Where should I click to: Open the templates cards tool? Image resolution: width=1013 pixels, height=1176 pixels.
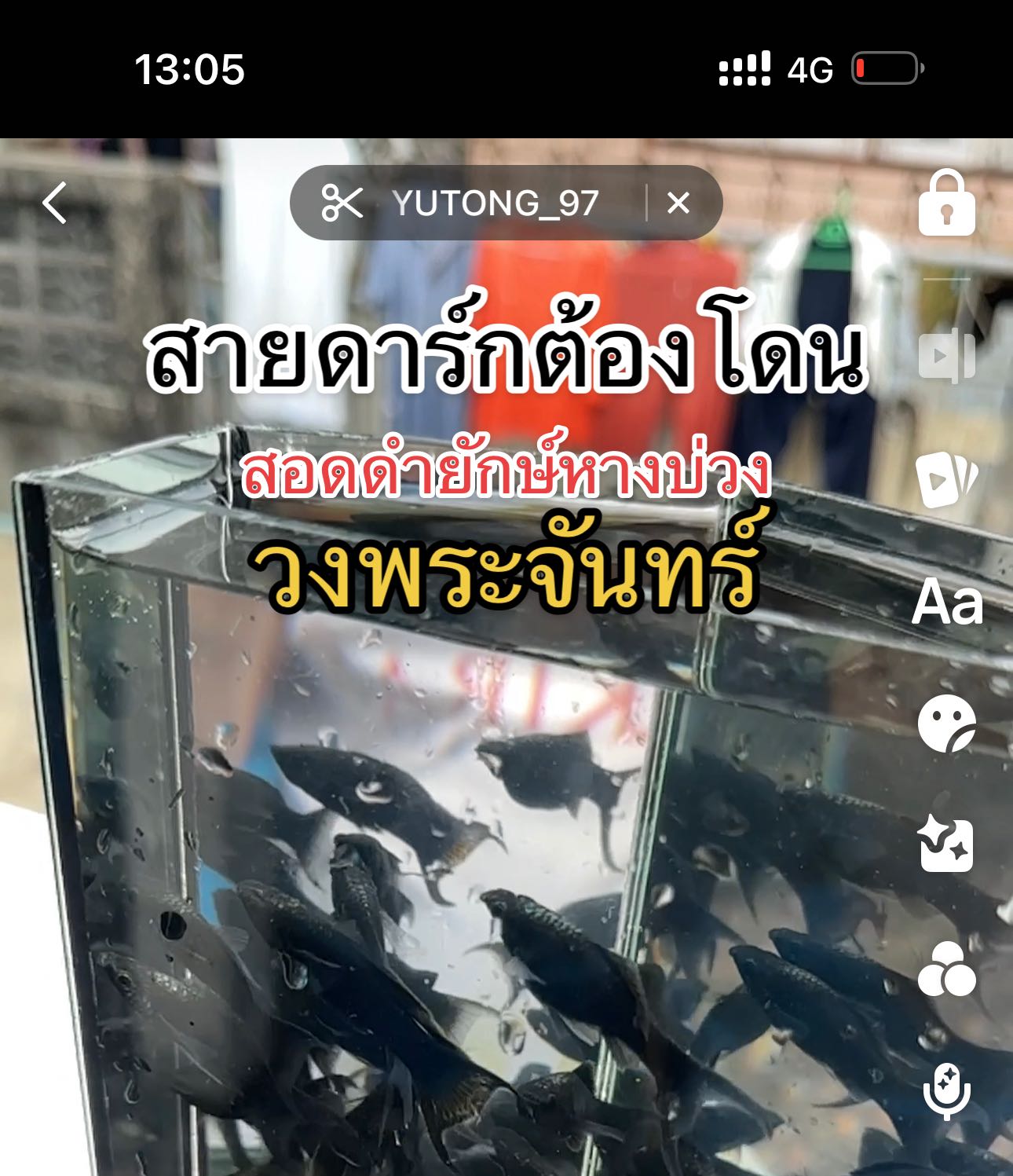point(946,479)
